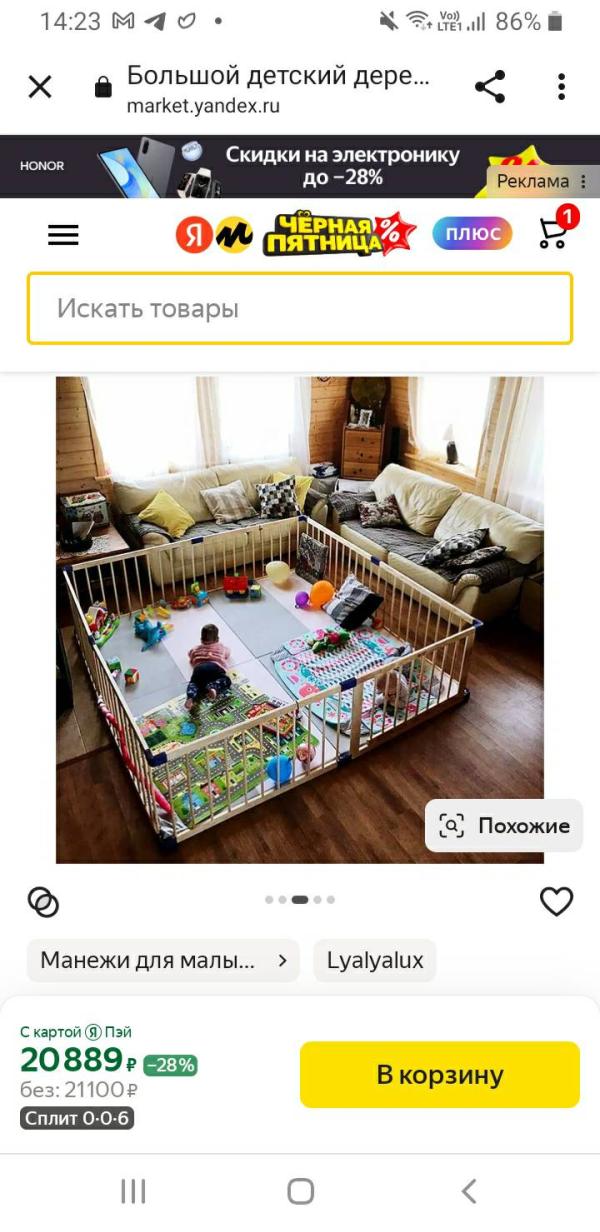This screenshot has width=600, height=1232.
Task: Open the playpen product photo
Action: coord(300,620)
